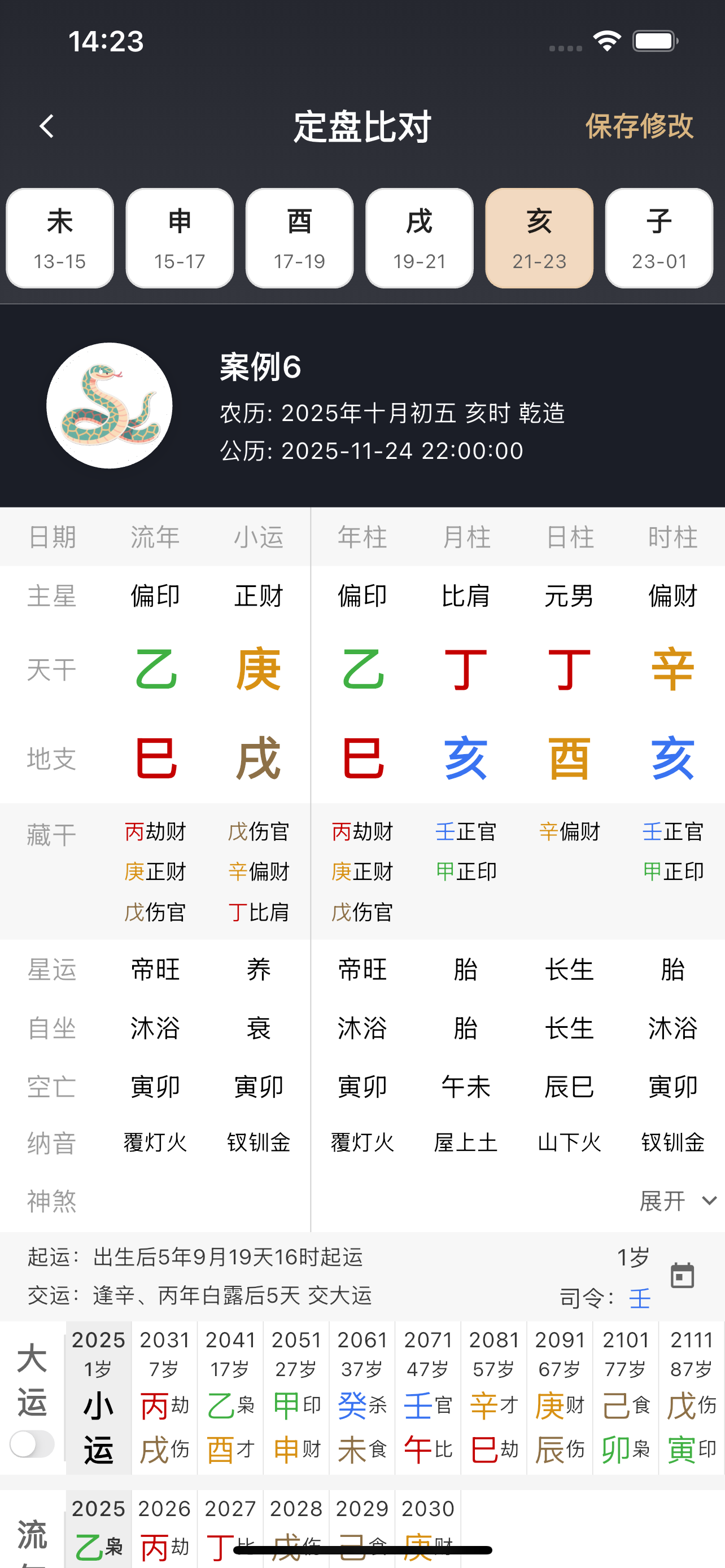725x1568 pixels.
Task: Choose the 戌 19-21 hour chip
Action: click(x=420, y=238)
